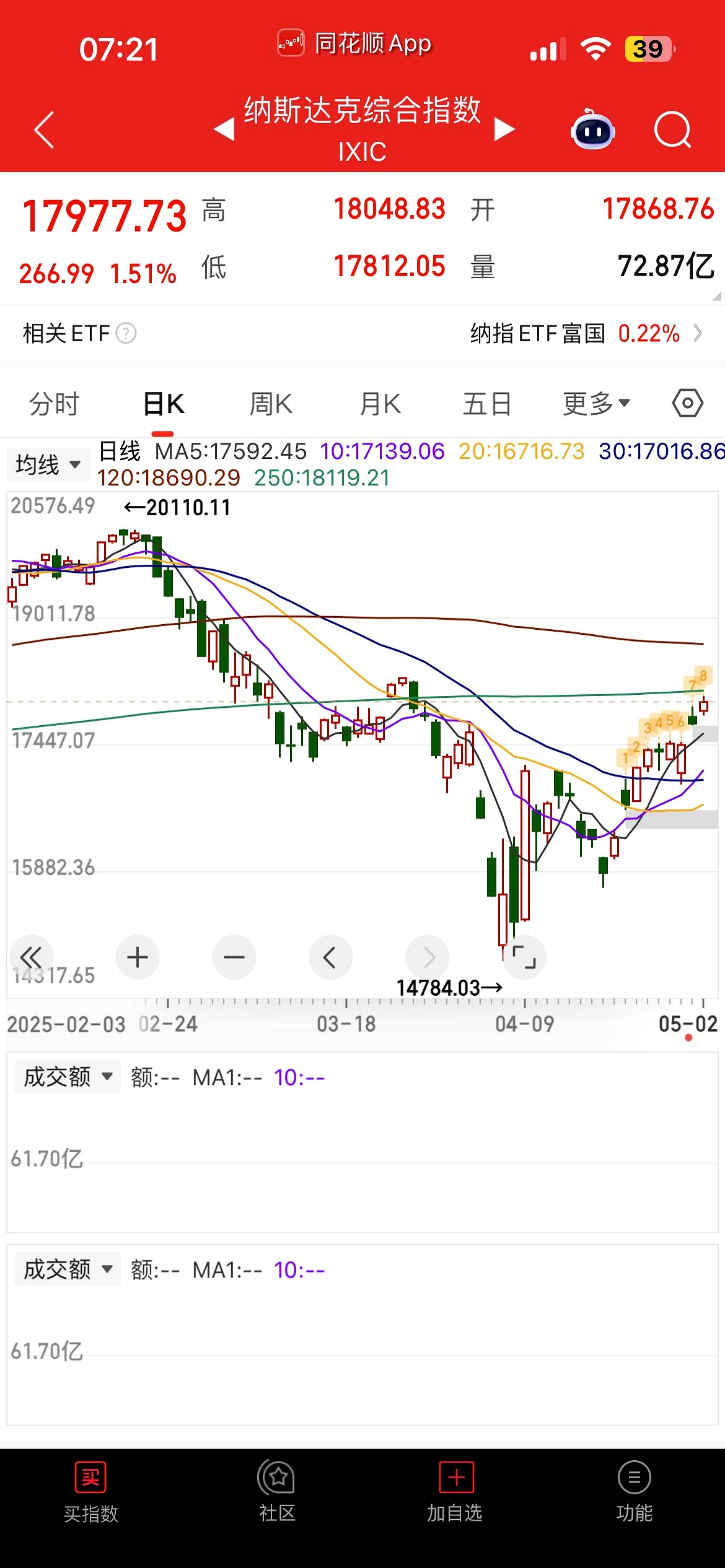This screenshot has height=1568, width=725.
Task: Go back using the top-left arrow
Action: click(44, 130)
